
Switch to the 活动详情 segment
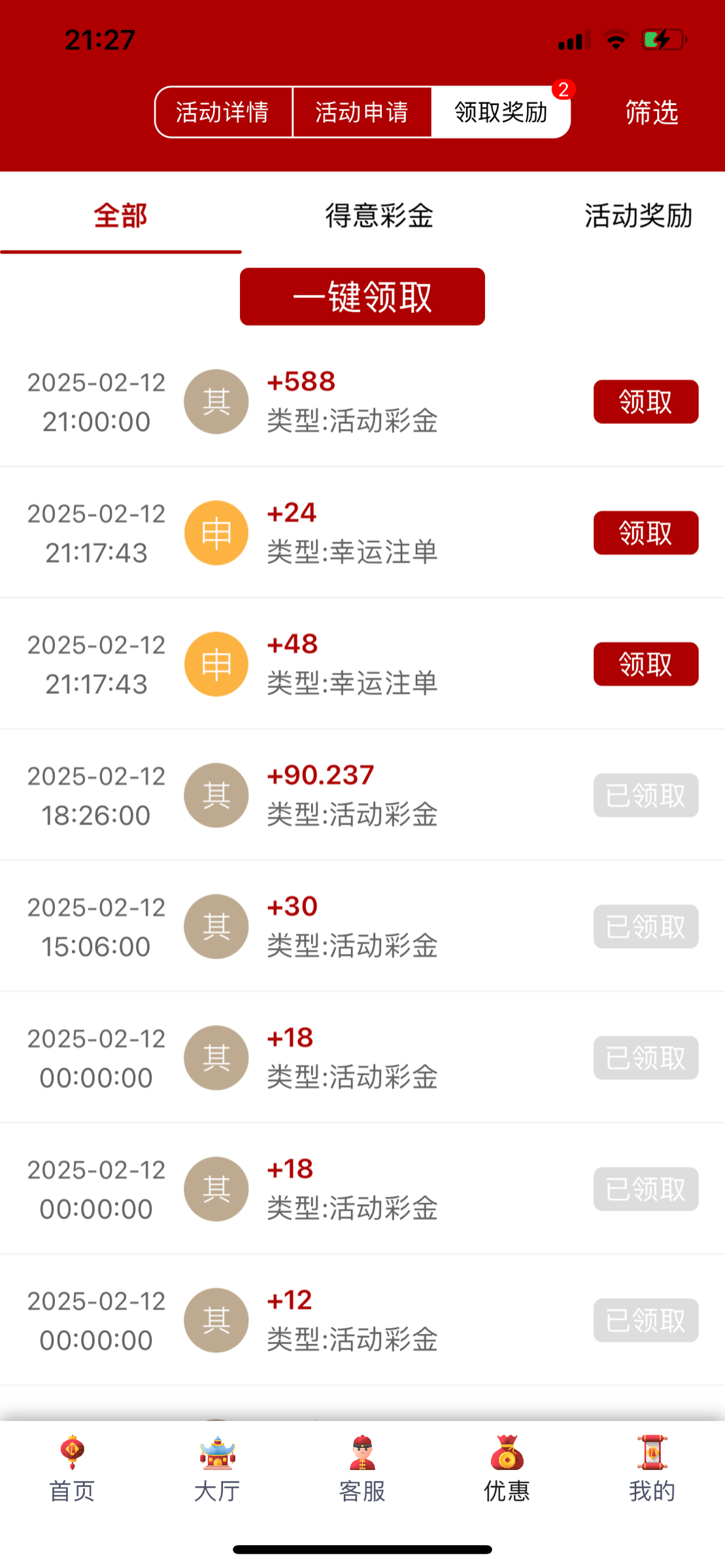223,112
